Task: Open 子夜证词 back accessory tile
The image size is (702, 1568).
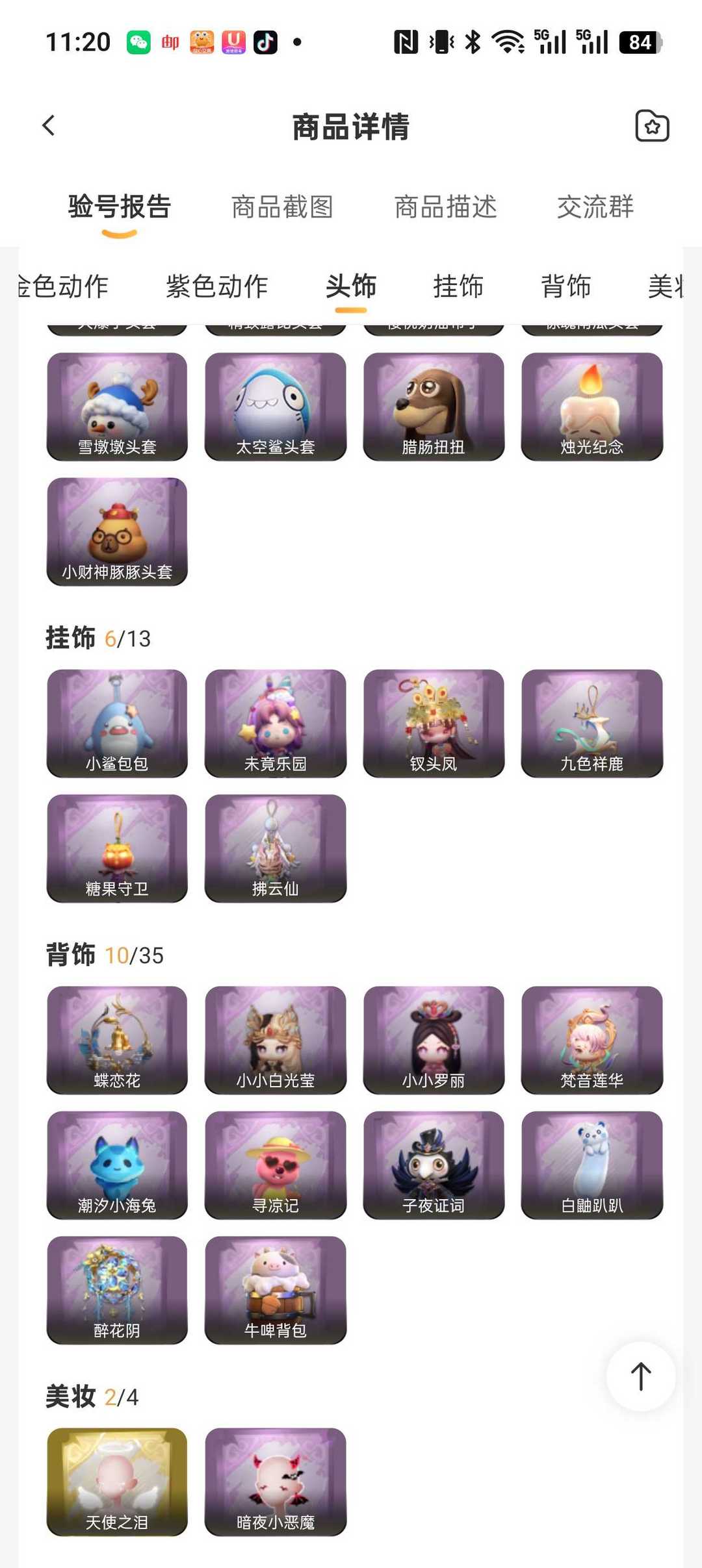Action: [434, 1165]
